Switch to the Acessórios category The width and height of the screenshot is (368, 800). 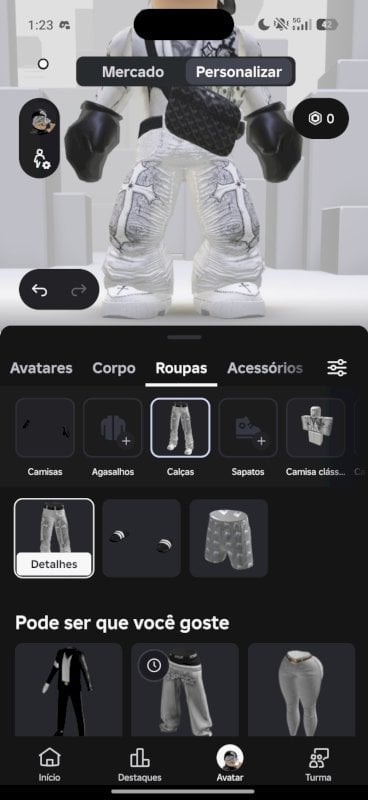265,368
